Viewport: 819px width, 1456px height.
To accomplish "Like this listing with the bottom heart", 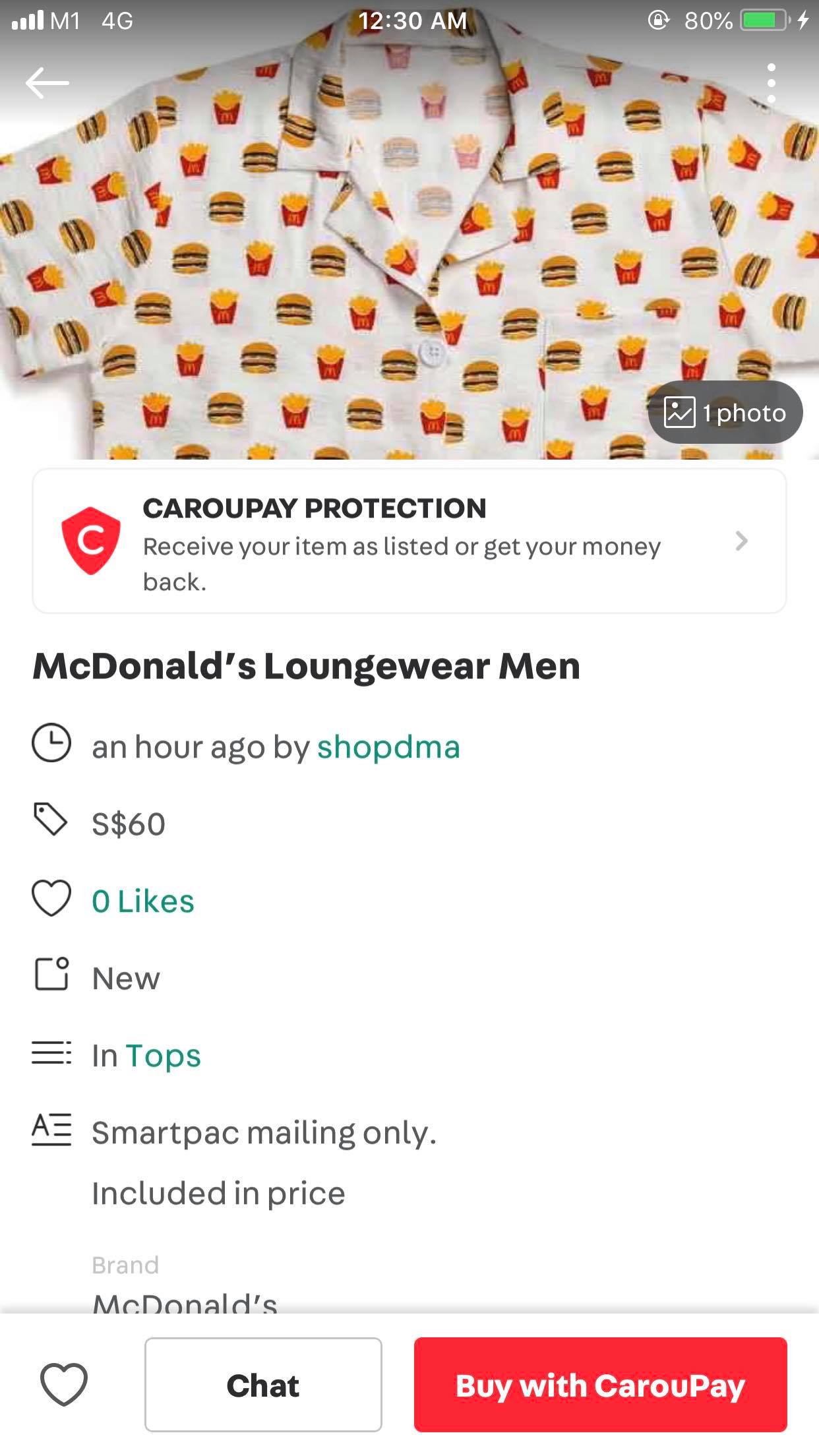I will [x=64, y=1383].
